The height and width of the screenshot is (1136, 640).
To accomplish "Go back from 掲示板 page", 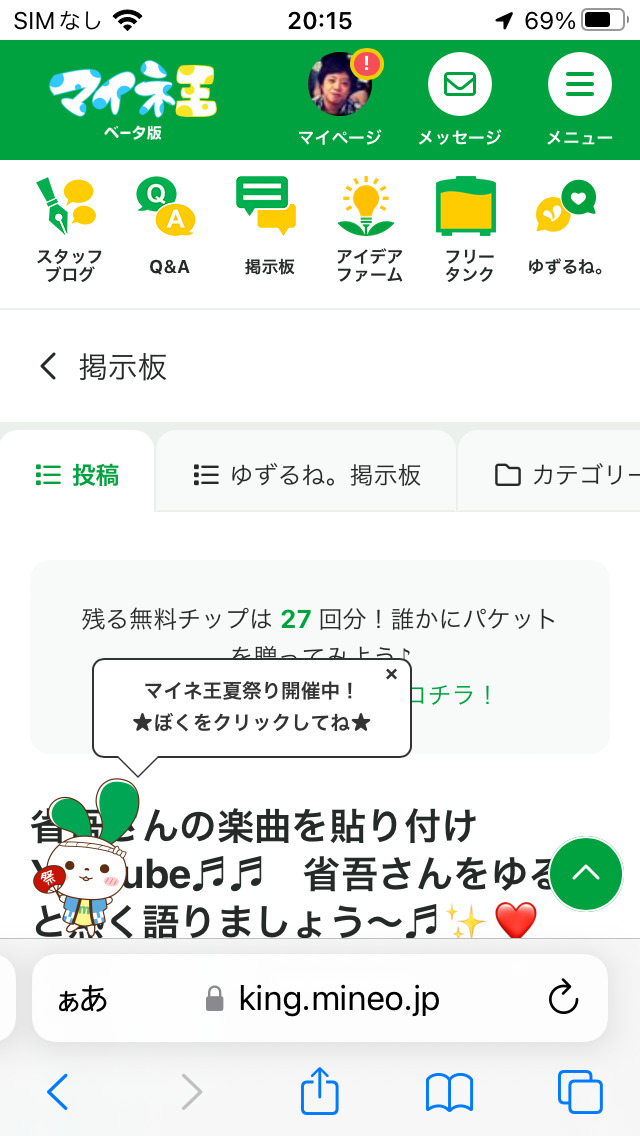I will click(x=49, y=367).
